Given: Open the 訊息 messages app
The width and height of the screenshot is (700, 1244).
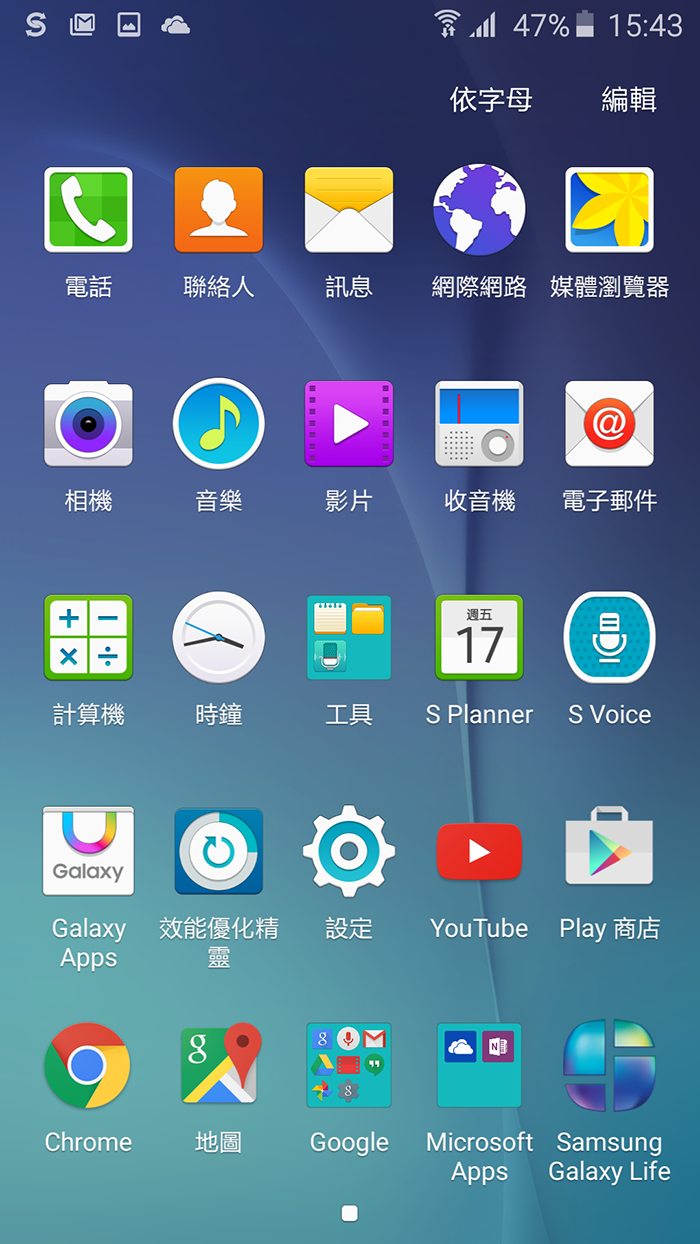Looking at the screenshot, I should click(x=348, y=210).
